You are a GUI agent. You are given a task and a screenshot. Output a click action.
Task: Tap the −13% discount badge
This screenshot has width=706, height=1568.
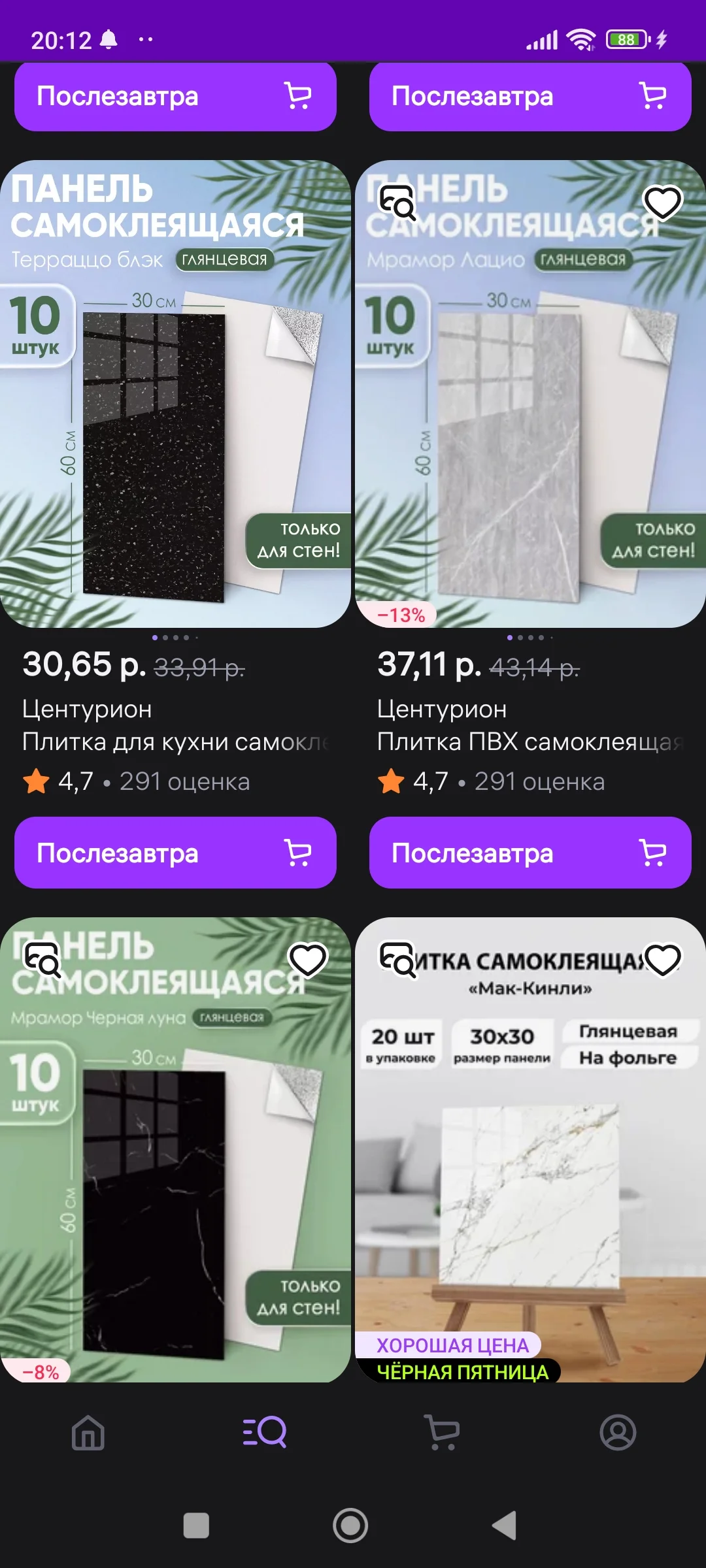click(x=401, y=615)
